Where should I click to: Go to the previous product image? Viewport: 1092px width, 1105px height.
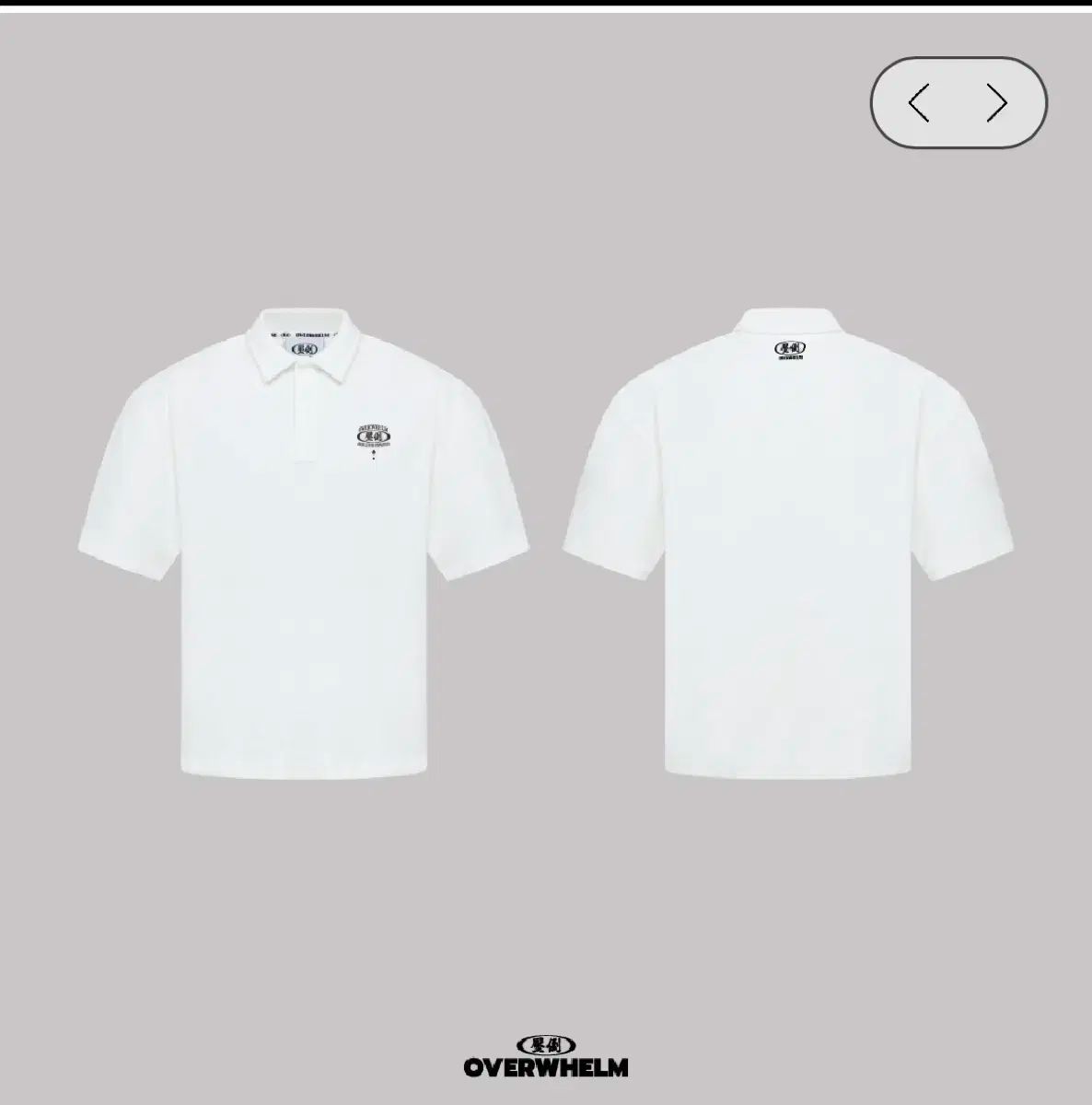pyautogui.click(x=918, y=102)
